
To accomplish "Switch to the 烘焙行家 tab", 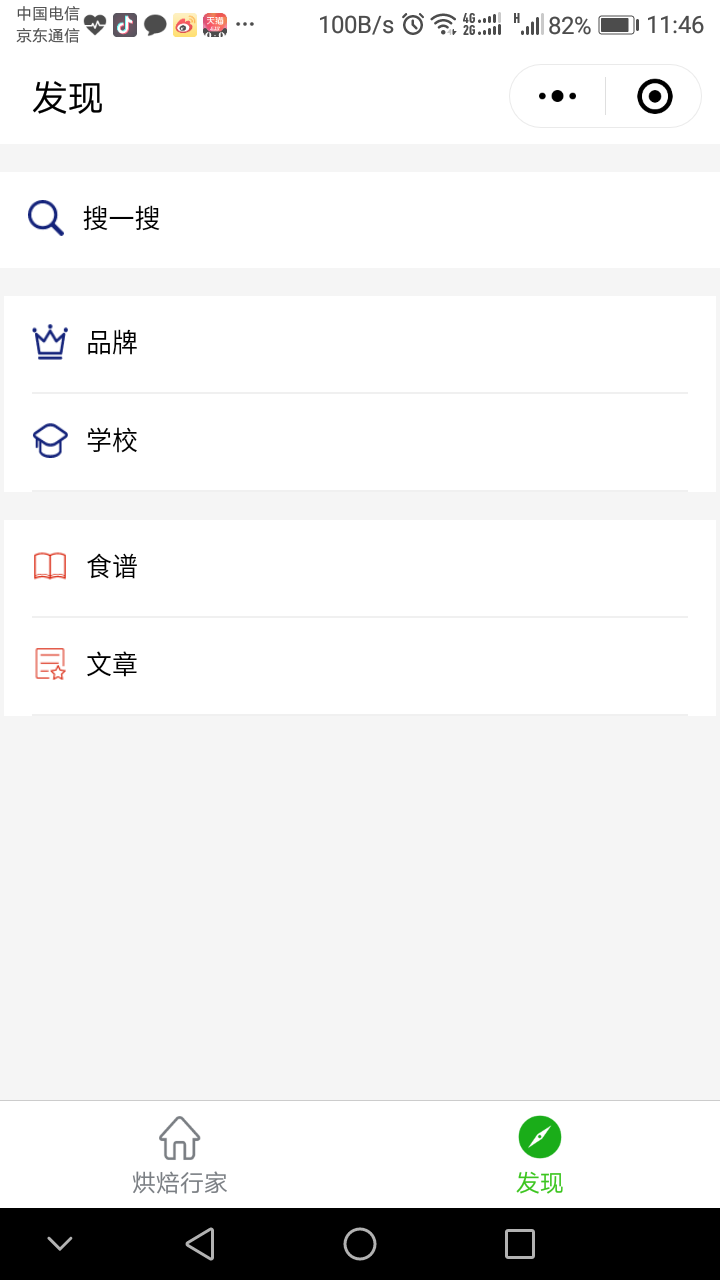I will point(180,1155).
